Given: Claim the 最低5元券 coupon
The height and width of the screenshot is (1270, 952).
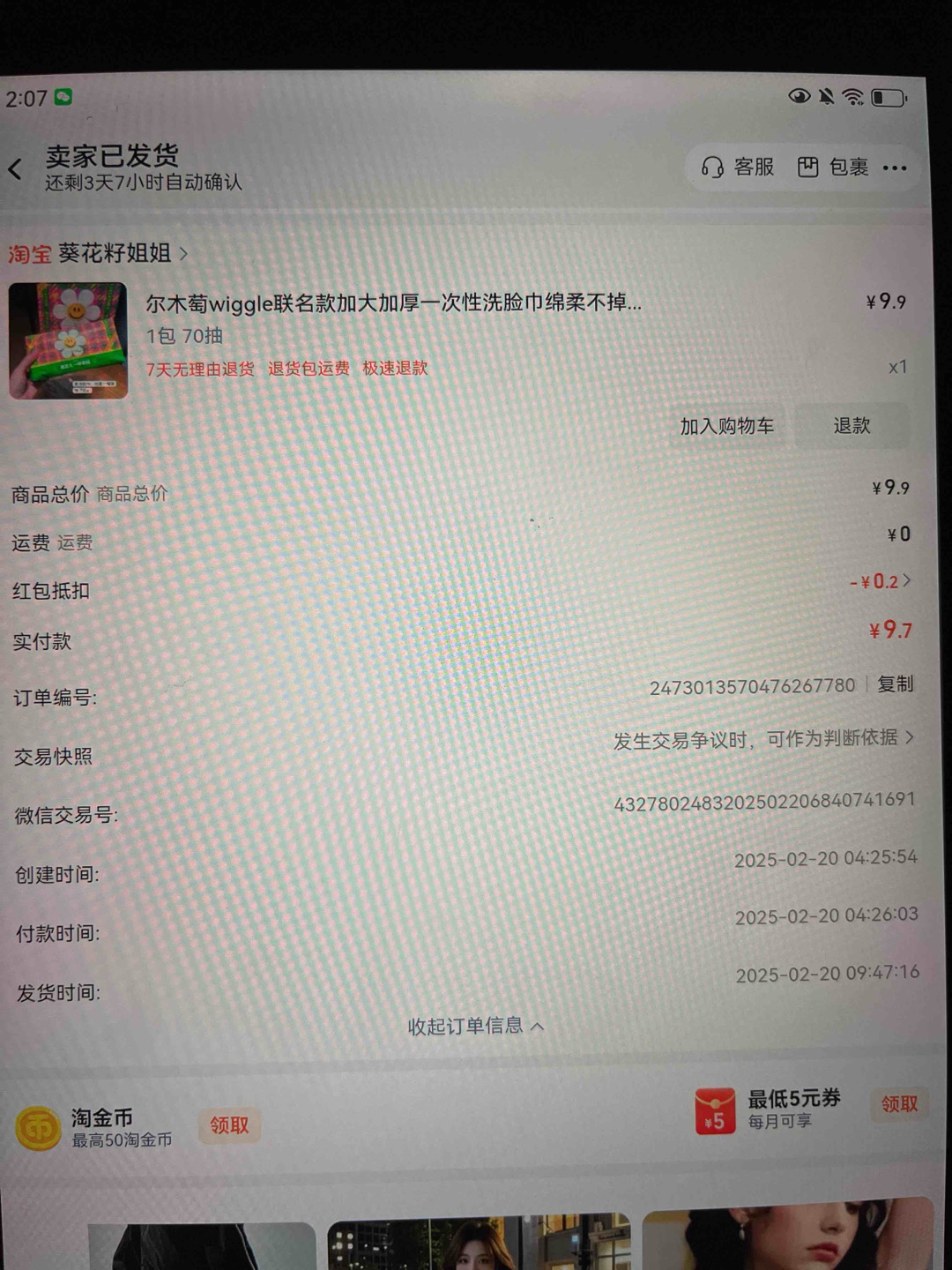Looking at the screenshot, I should coord(899,1104).
